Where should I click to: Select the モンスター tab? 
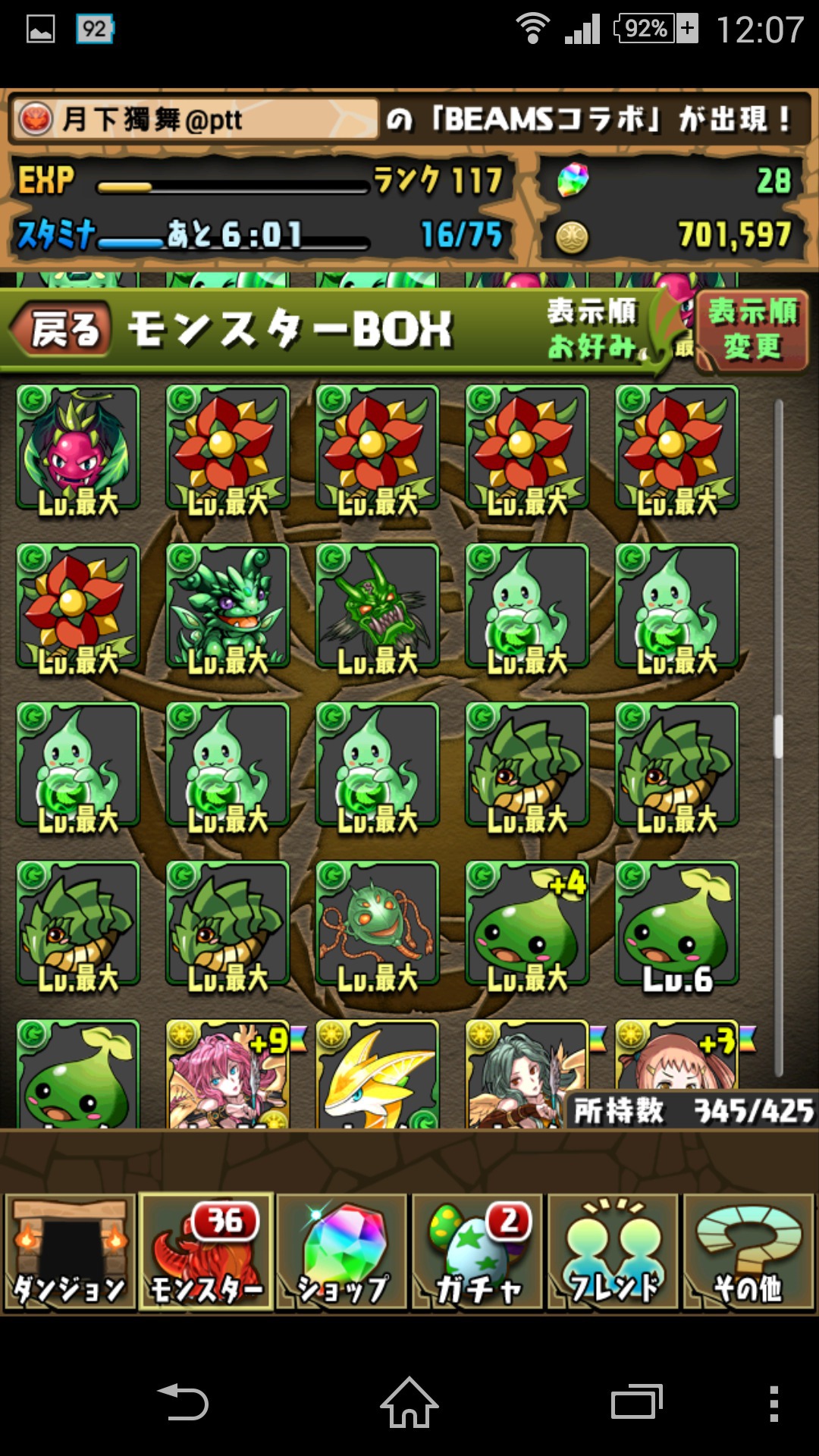206,1252
